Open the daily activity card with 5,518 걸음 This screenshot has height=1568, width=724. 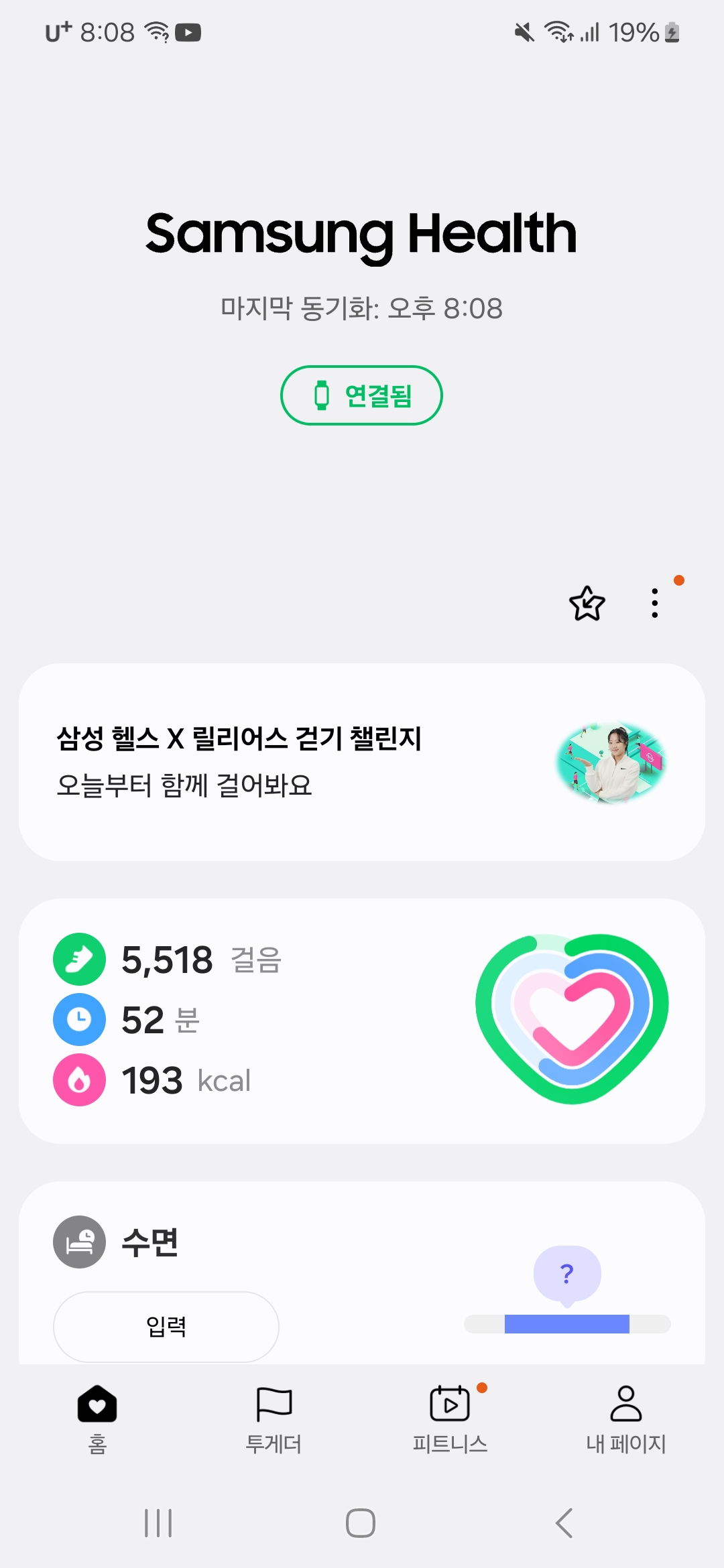(361, 1021)
